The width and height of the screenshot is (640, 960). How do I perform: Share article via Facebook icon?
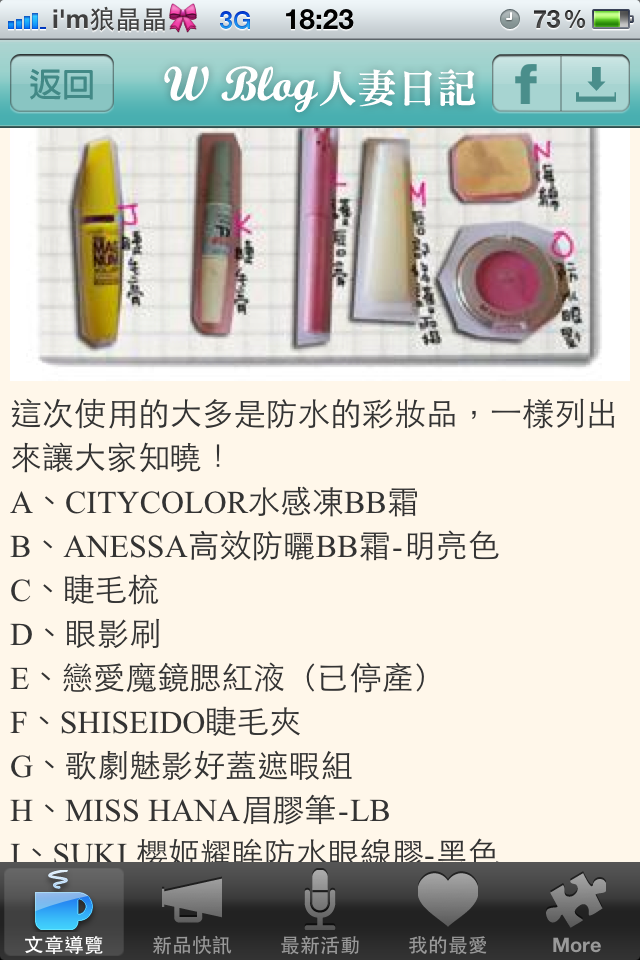(x=527, y=84)
